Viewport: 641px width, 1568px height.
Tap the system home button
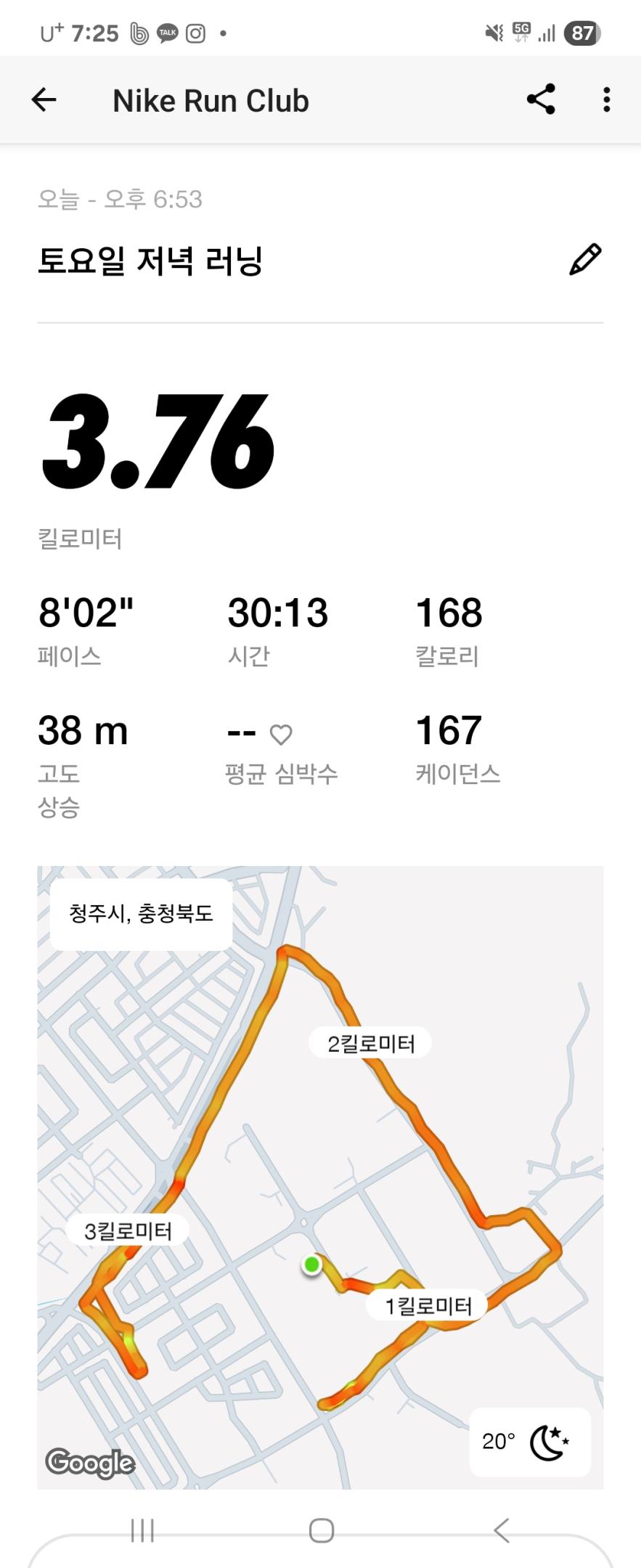(321, 1530)
